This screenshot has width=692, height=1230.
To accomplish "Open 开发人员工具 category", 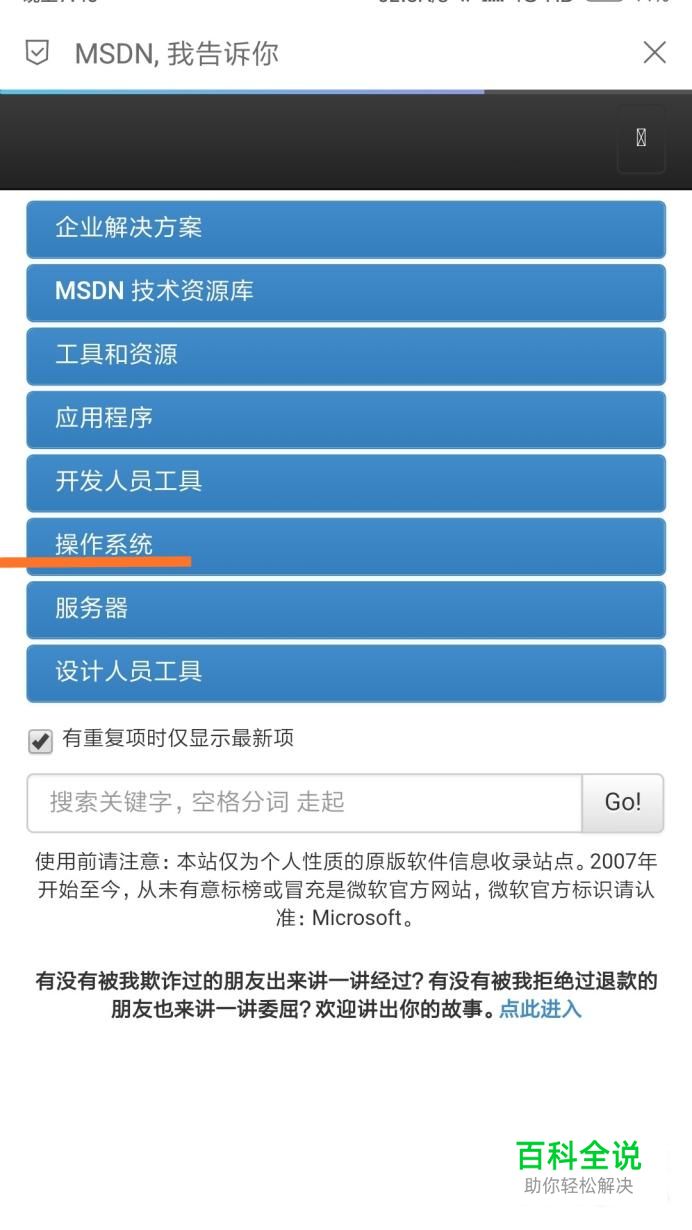I will click(345, 482).
